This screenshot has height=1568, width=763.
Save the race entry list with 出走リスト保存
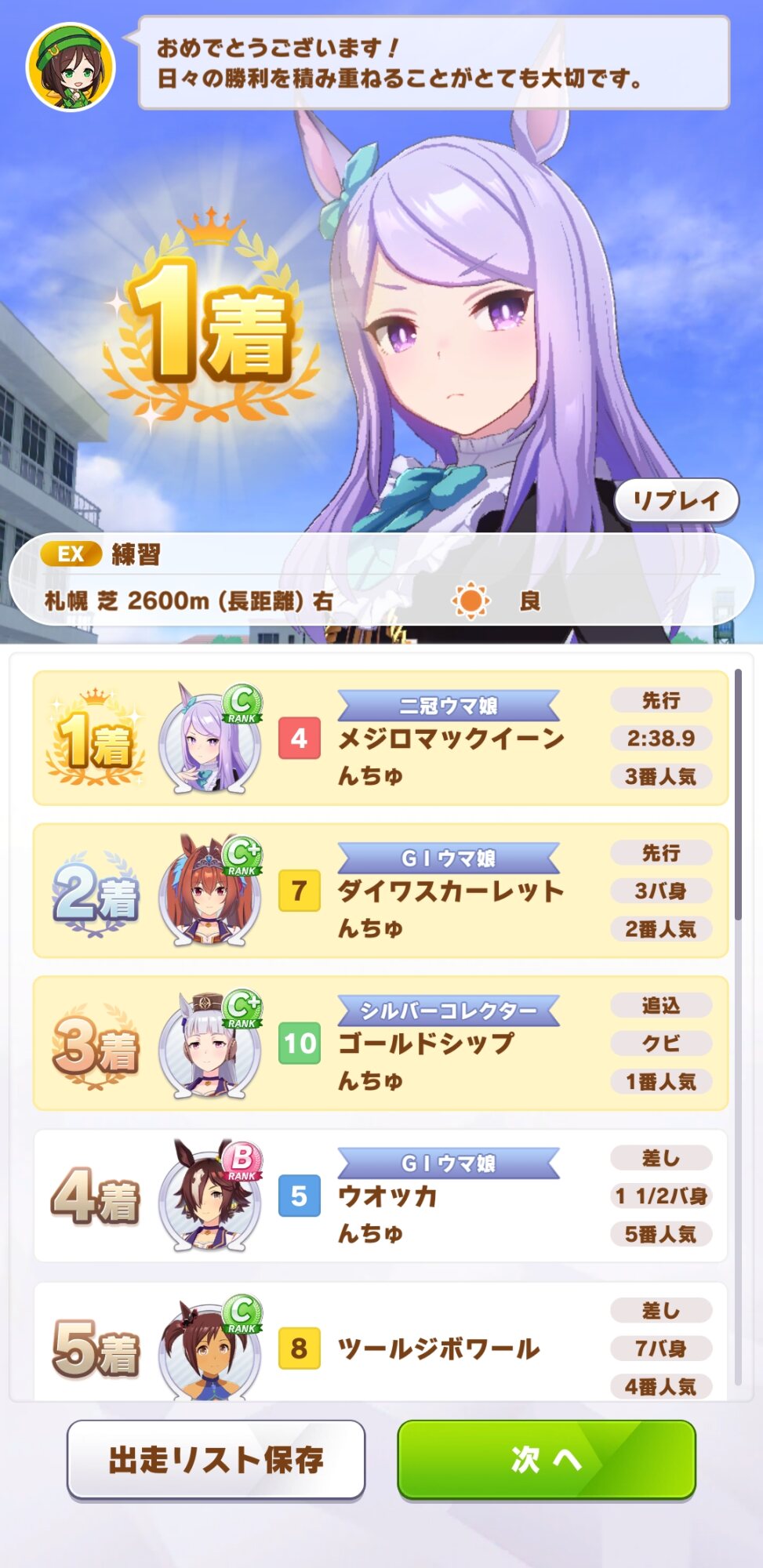click(216, 1459)
